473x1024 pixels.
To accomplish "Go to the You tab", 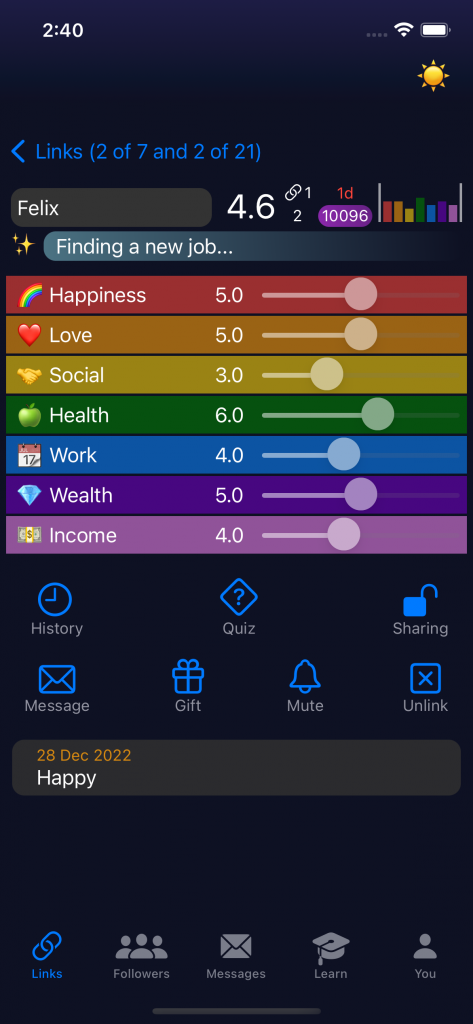I will coord(425,957).
